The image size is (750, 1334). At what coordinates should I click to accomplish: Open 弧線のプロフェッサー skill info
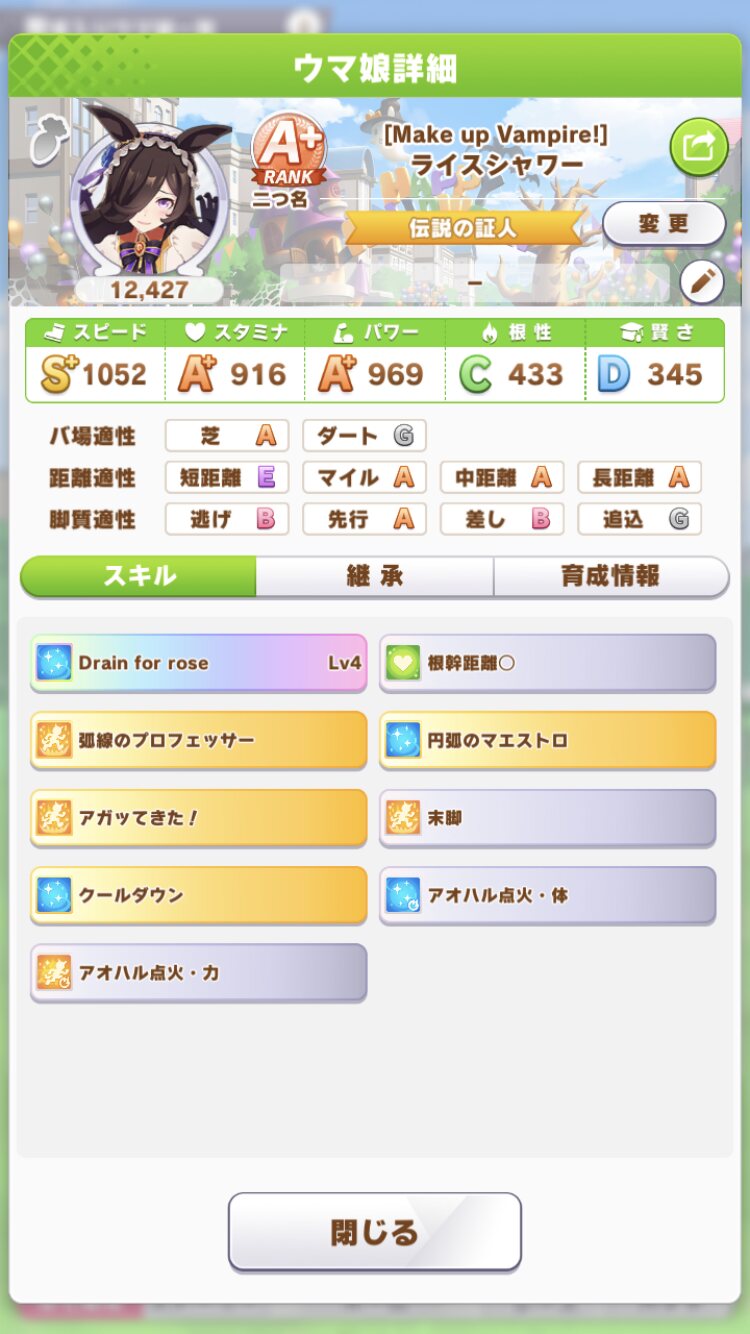tap(199, 741)
